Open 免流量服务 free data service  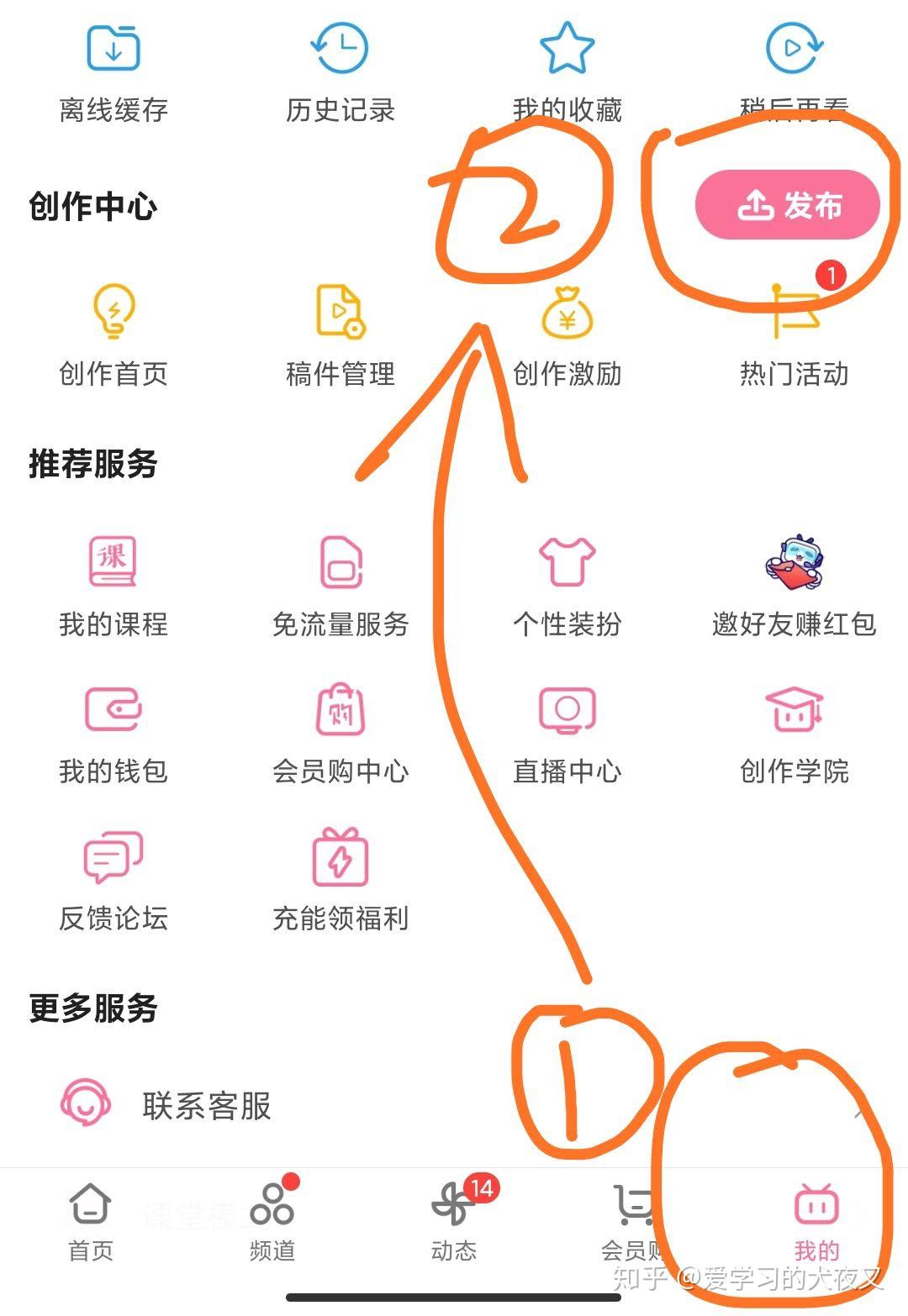[340, 586]
